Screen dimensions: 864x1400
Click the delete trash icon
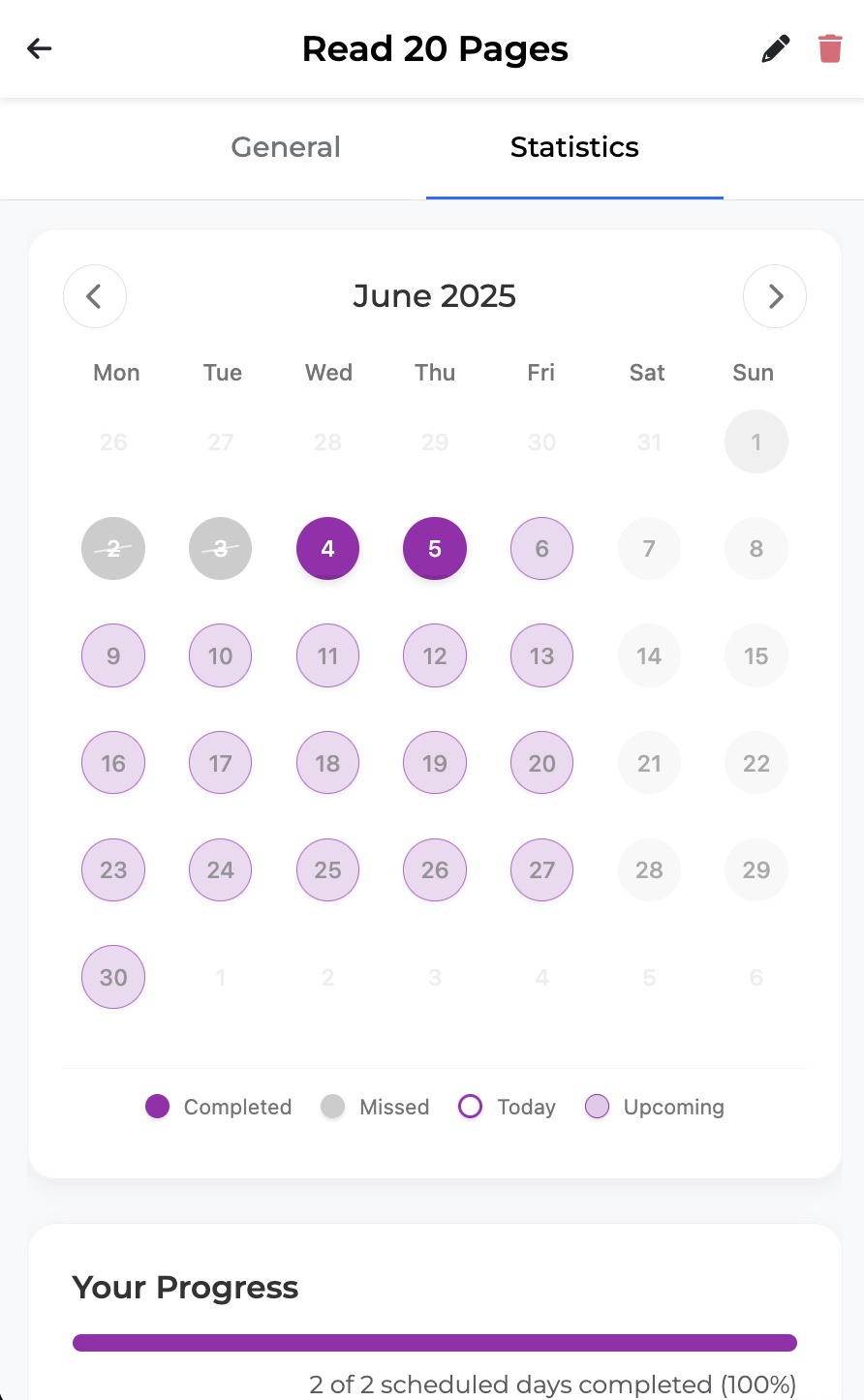[829, 48]
